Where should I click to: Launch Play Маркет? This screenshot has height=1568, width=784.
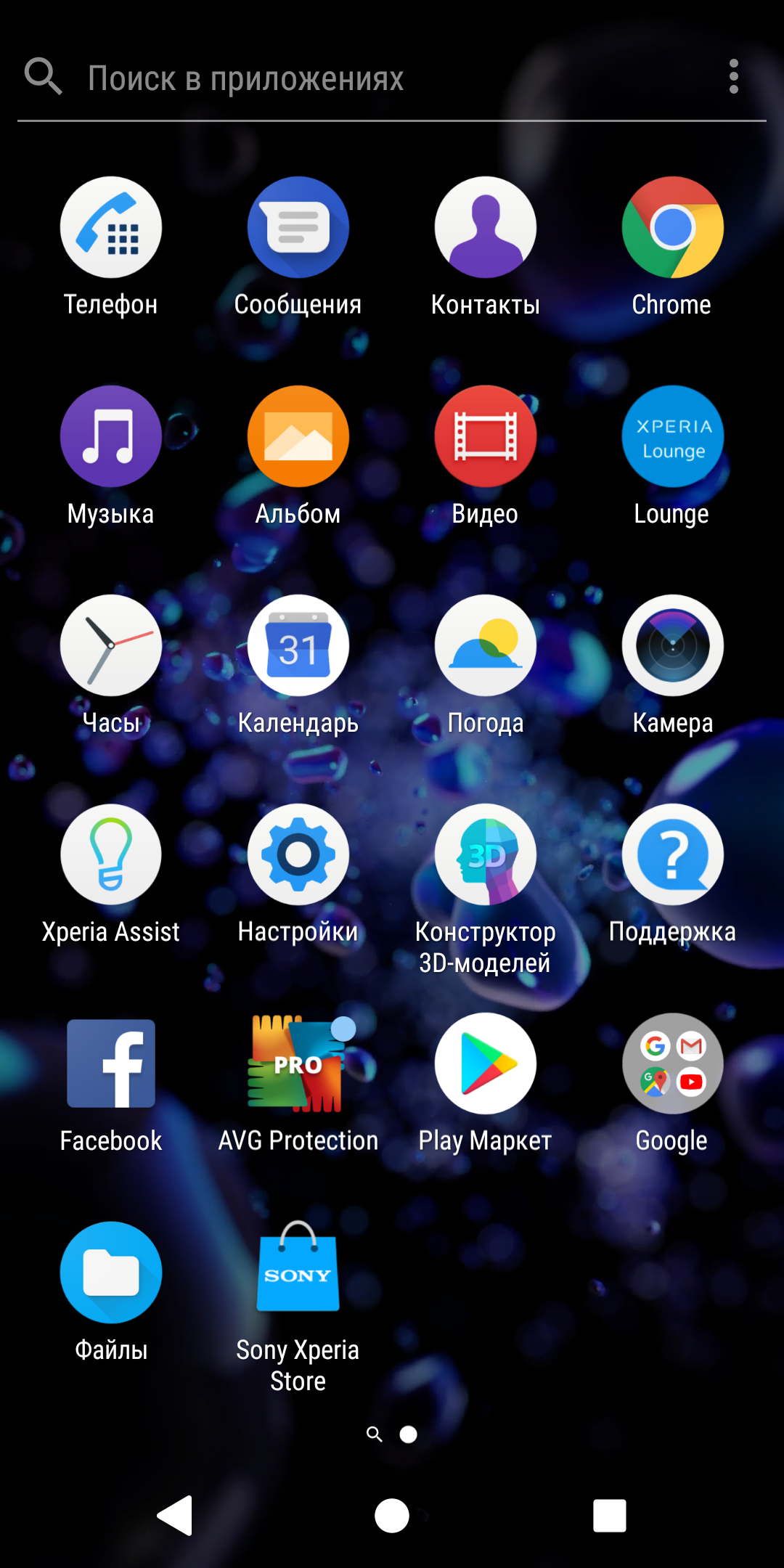(486, 1064)
